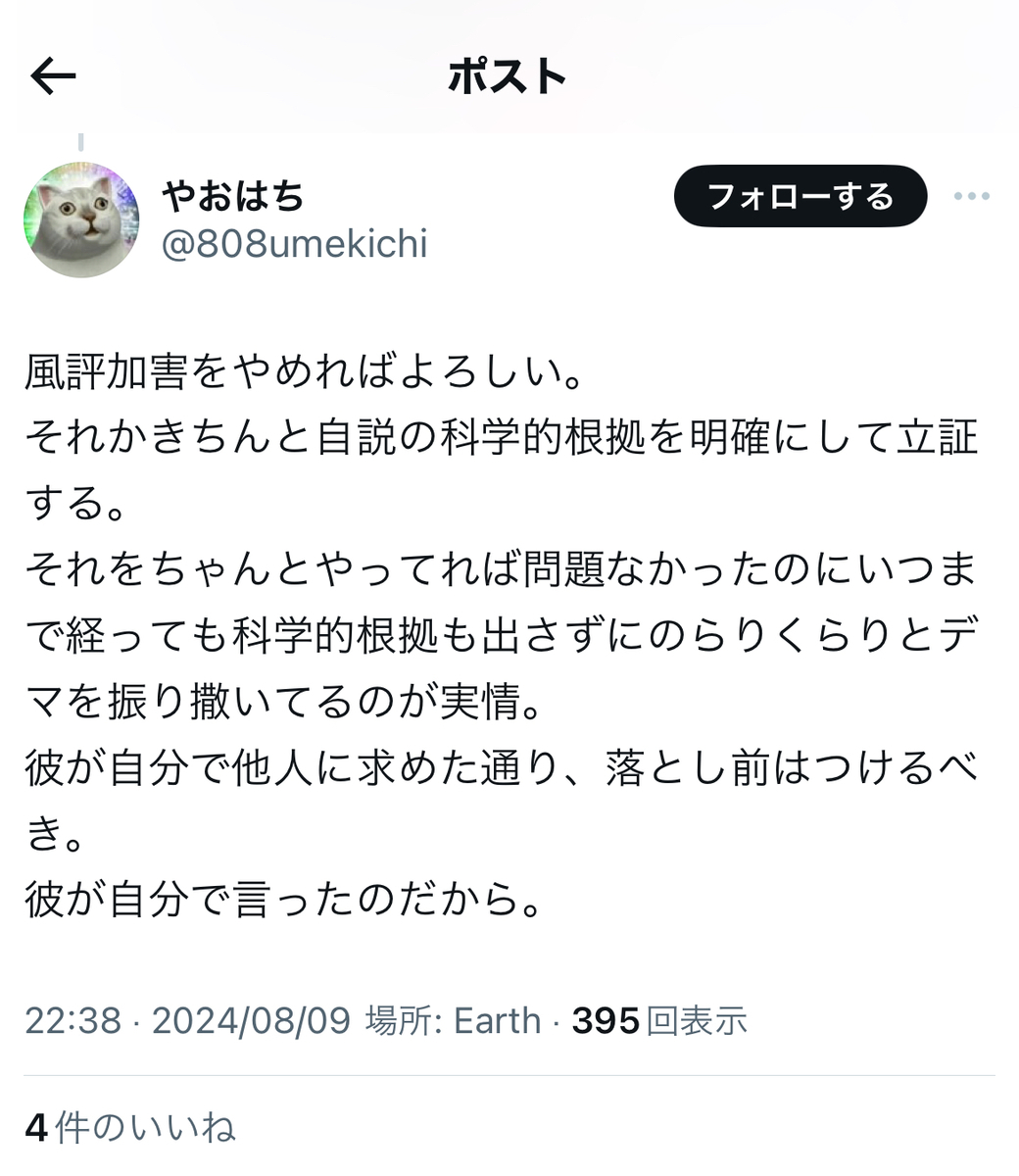Viewport: 1019px width, 1176px height.
Task: Open やおはち's cat profile picture
Action: pyautogui.click(x=82, y=220)
